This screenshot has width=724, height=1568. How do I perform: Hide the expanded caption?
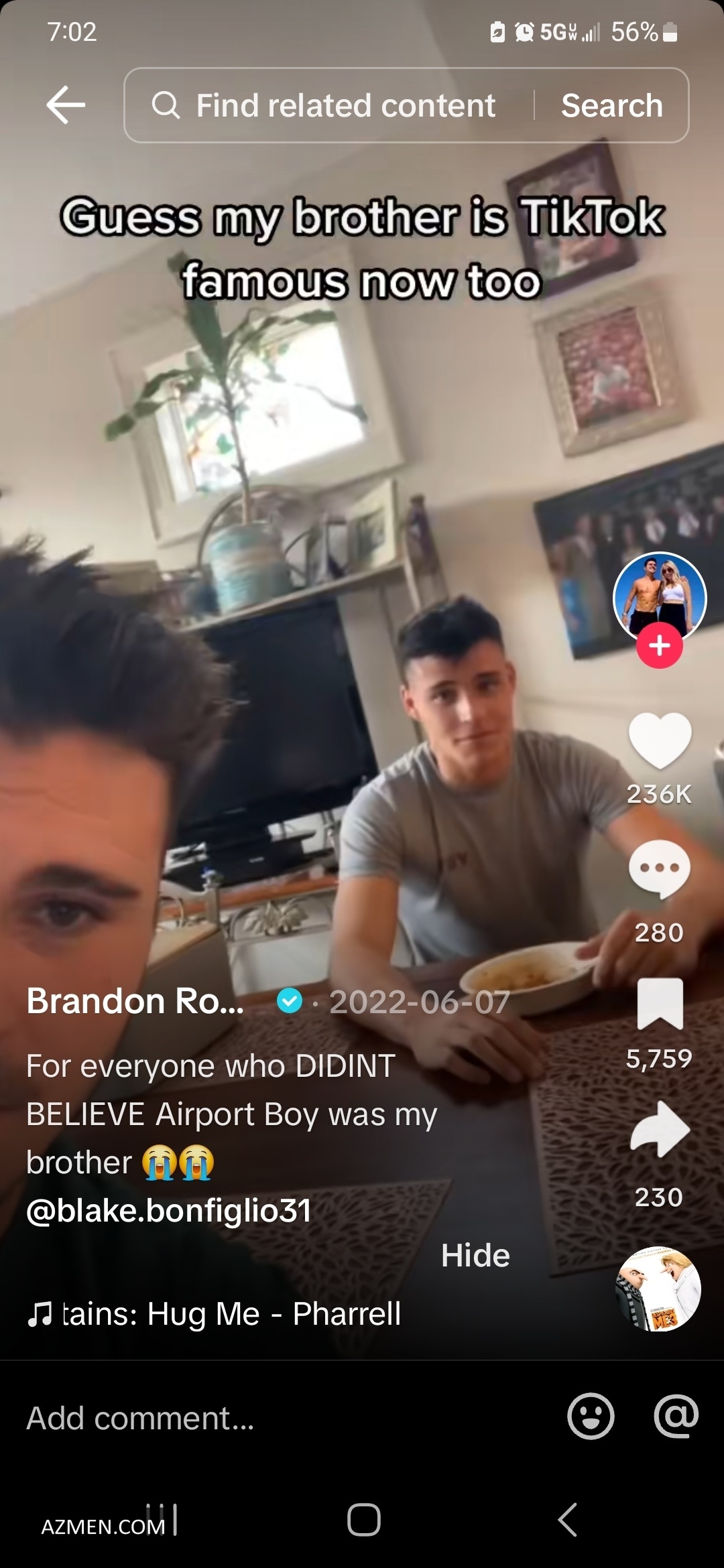(475, 1255)
